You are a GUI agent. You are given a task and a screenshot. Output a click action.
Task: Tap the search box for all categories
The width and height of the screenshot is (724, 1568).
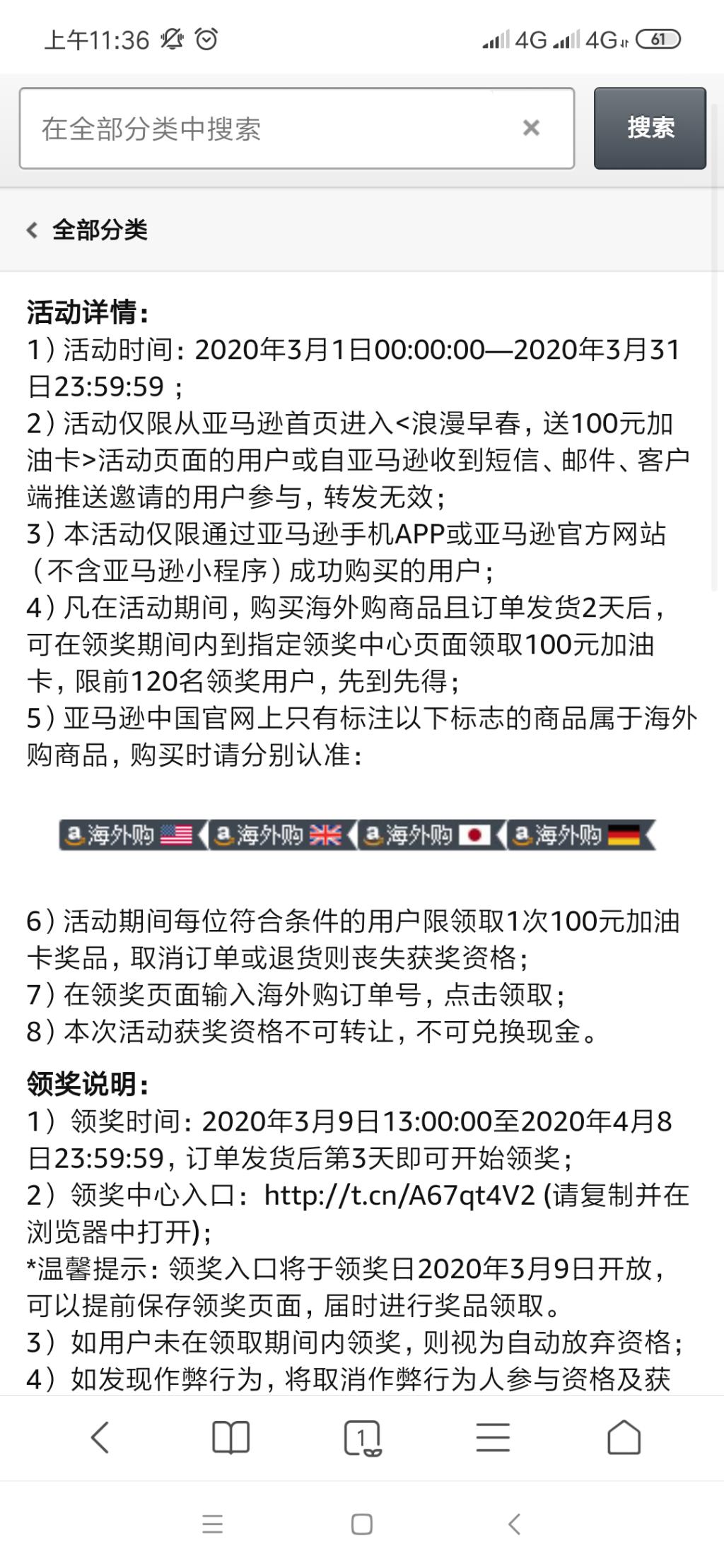pyautogui.click(x=269, y=129)
